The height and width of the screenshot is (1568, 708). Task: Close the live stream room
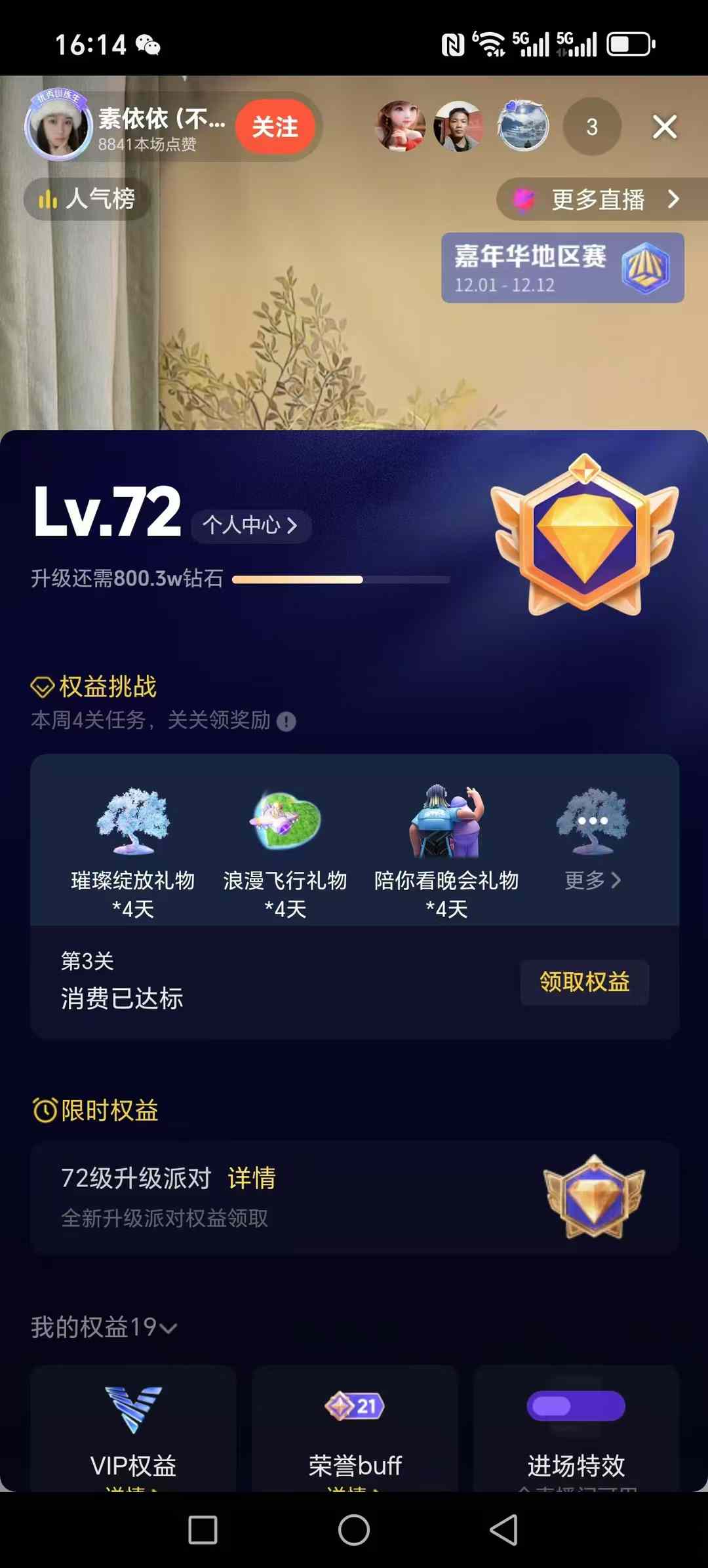[x=664, y=127]
